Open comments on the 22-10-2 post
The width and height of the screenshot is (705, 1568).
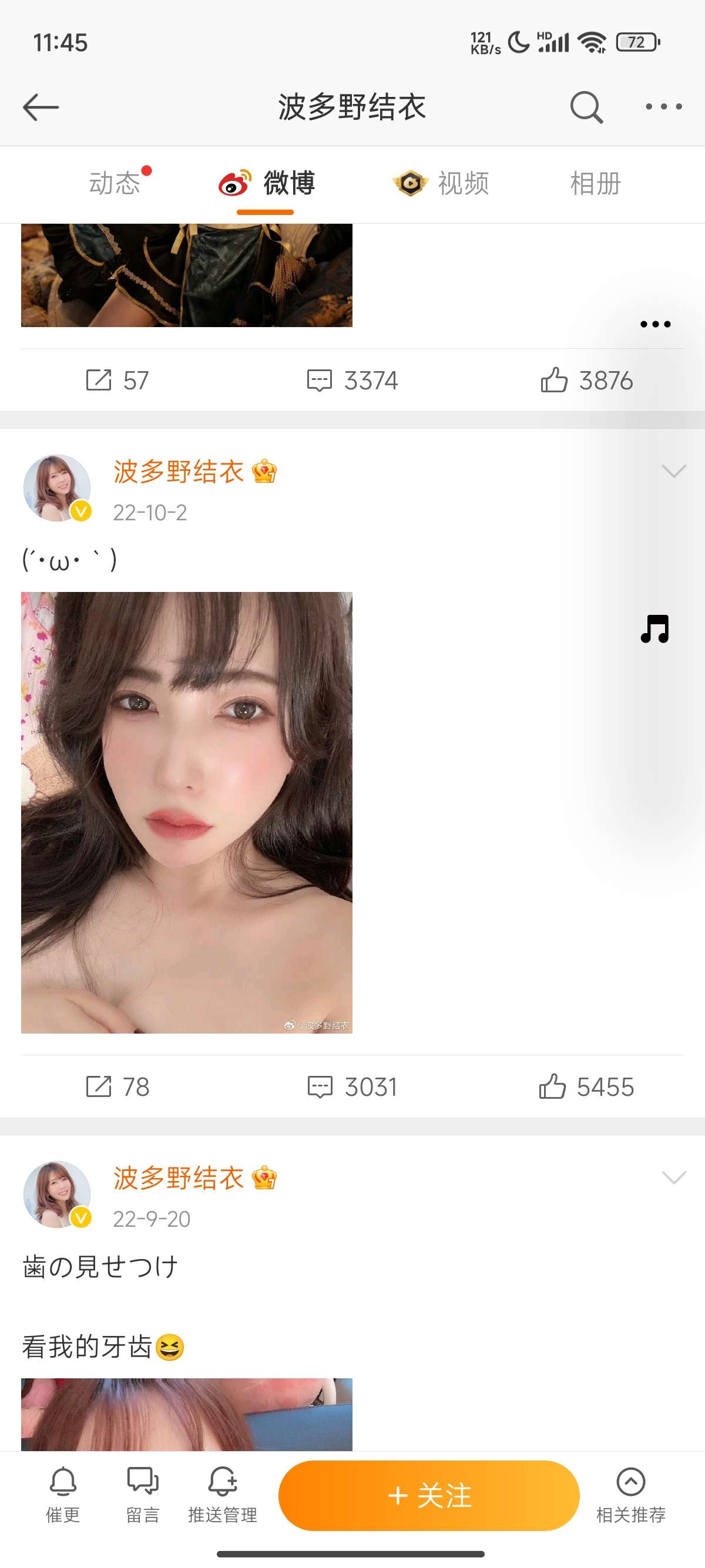coord(352,1087)
